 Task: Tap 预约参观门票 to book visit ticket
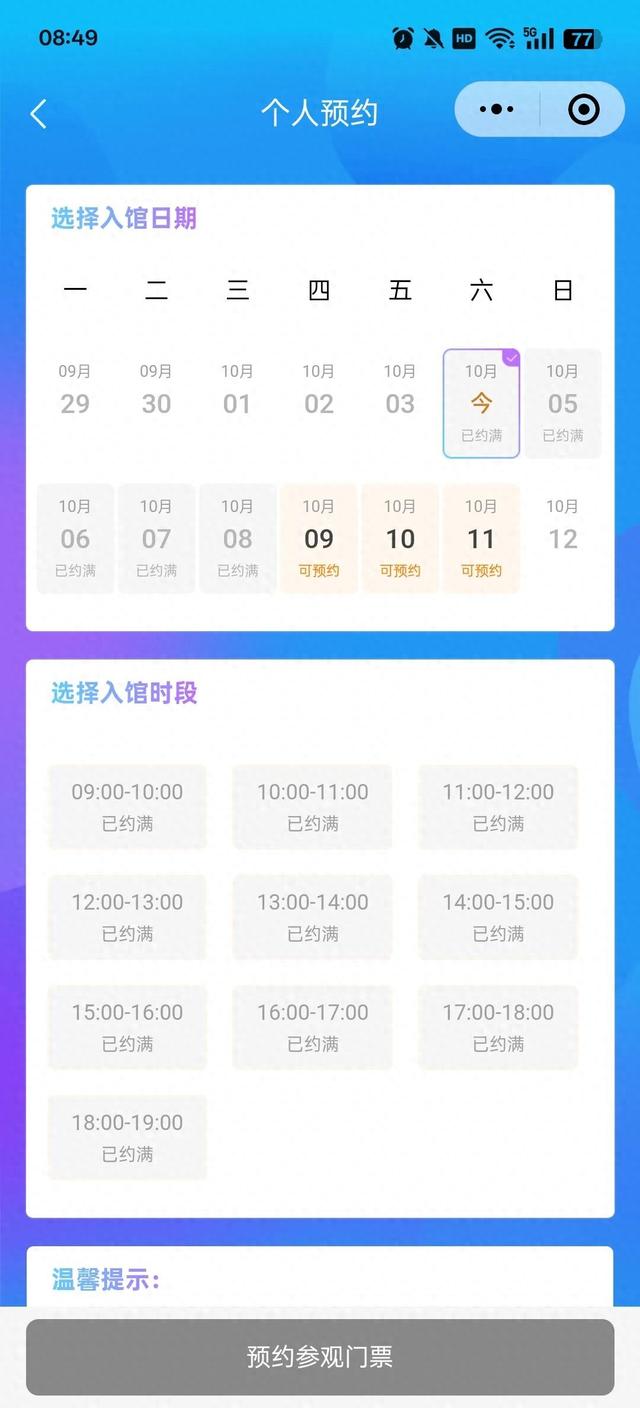click(320, 1357)
